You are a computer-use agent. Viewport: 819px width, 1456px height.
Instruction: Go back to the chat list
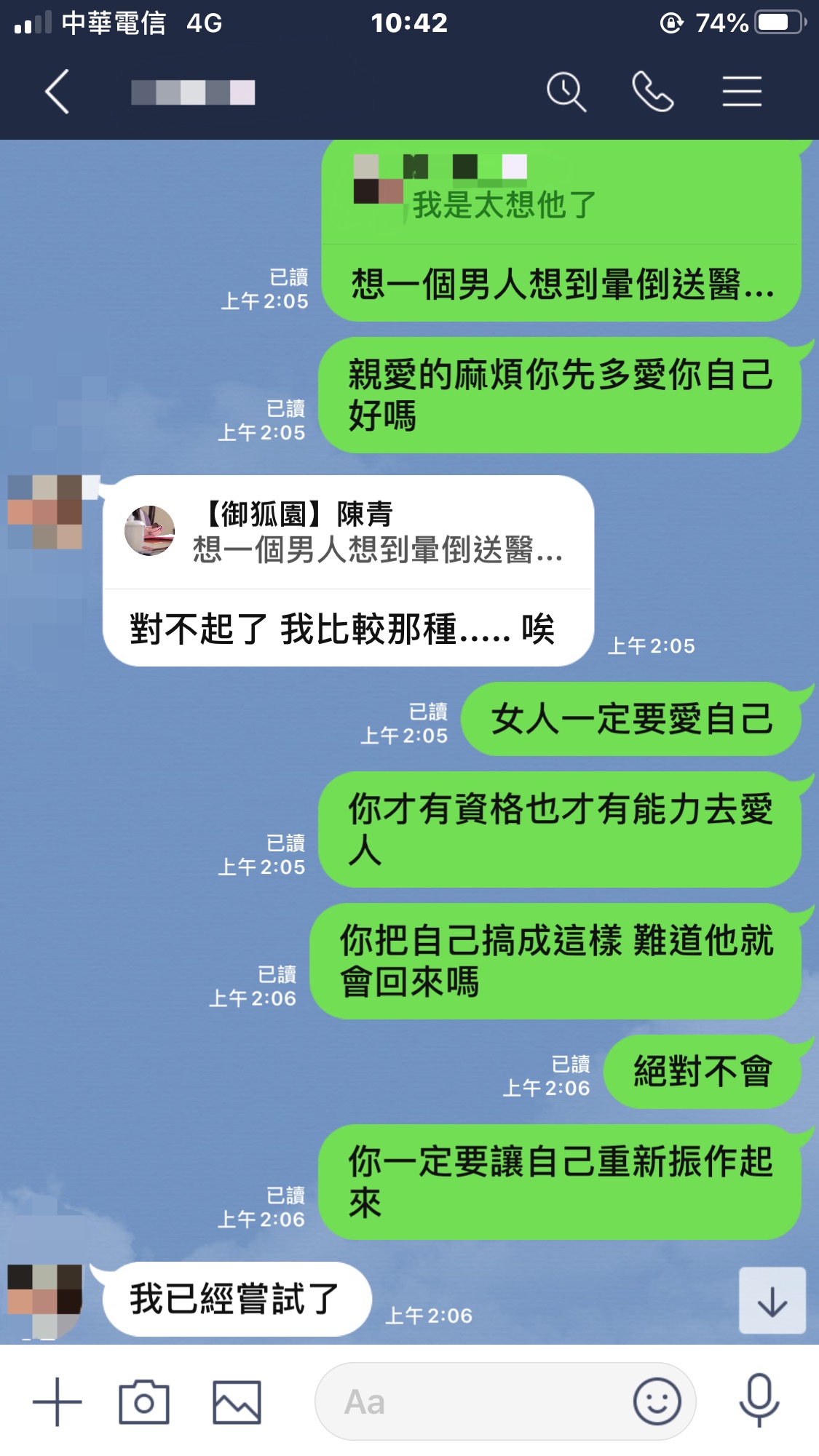coord(57,92)
